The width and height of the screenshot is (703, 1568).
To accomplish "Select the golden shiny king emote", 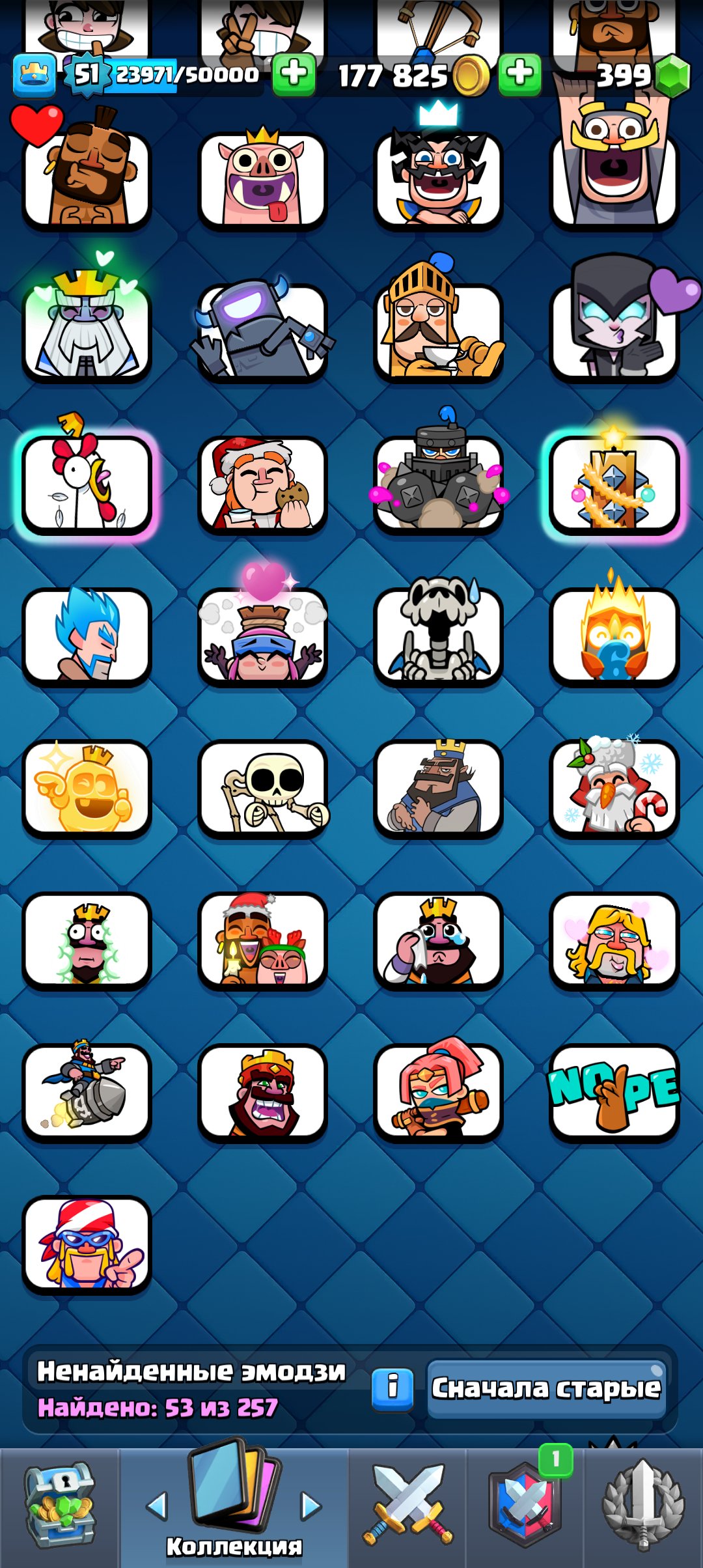I will coord(87,789).
